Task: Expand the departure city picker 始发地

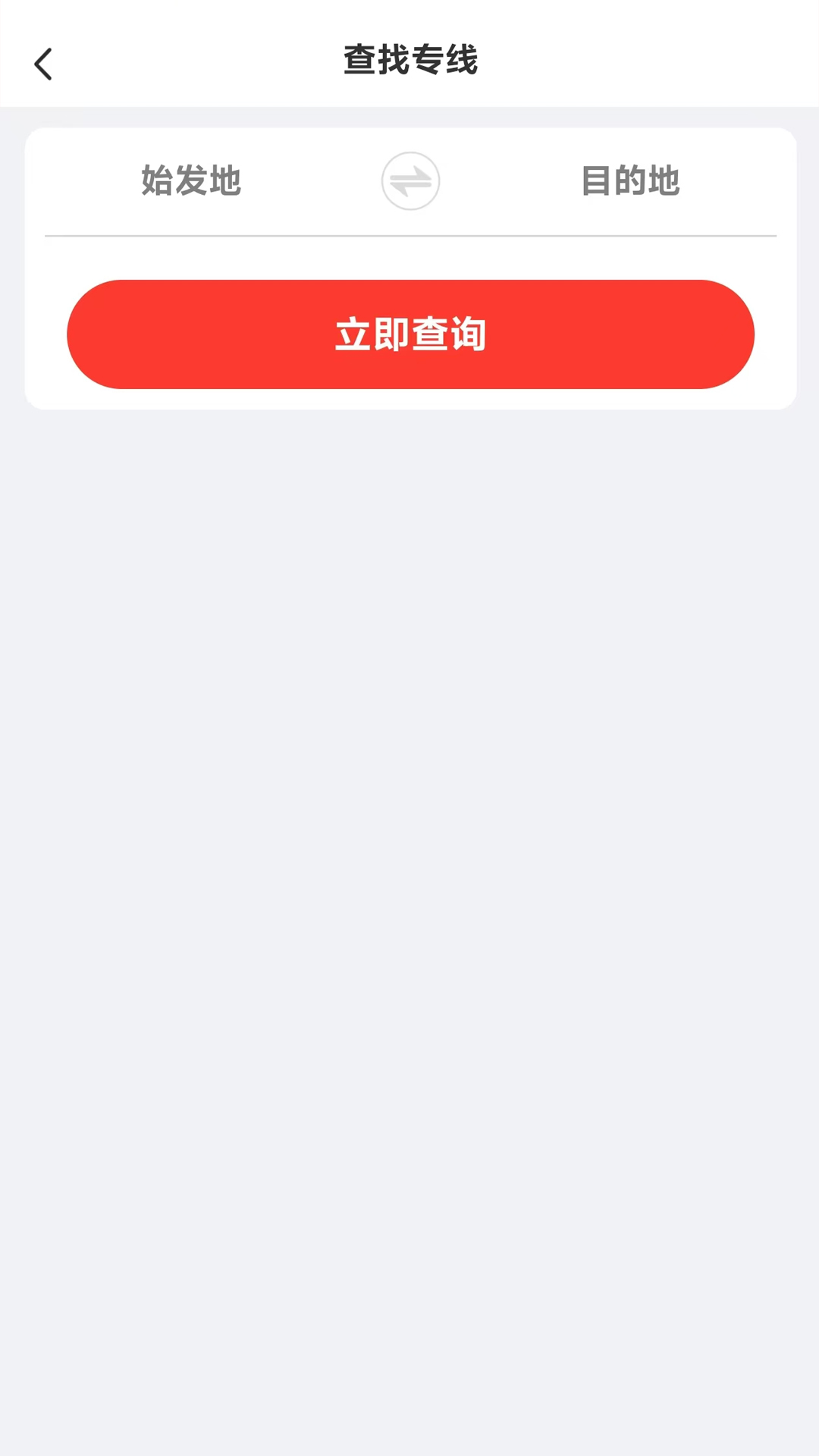Action: click(190, 181)
